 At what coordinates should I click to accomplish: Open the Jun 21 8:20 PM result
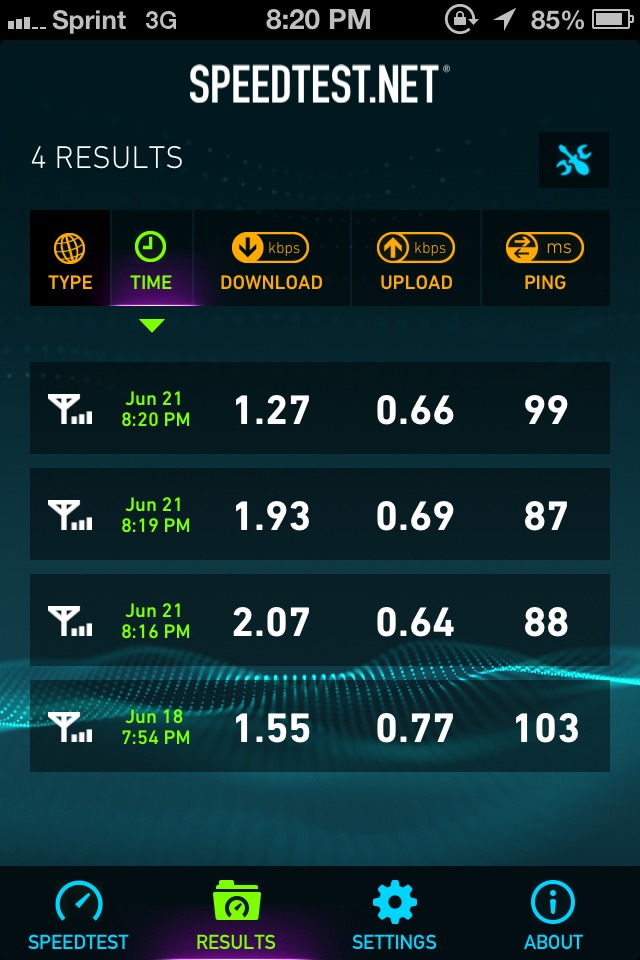(320, 409)
